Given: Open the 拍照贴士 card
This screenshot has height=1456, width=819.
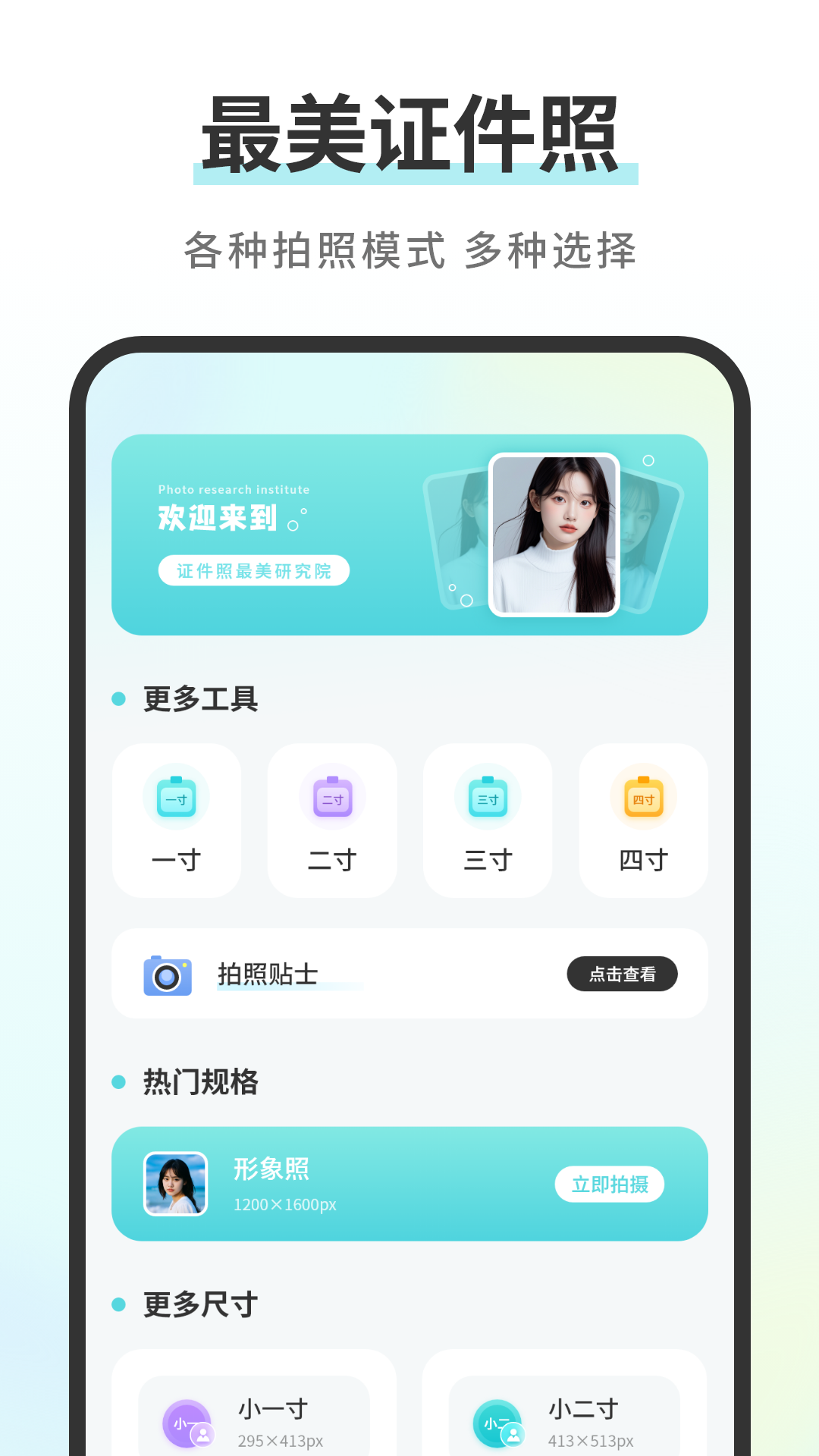Looking at the screenshot, I should click(x=409, y=974).
